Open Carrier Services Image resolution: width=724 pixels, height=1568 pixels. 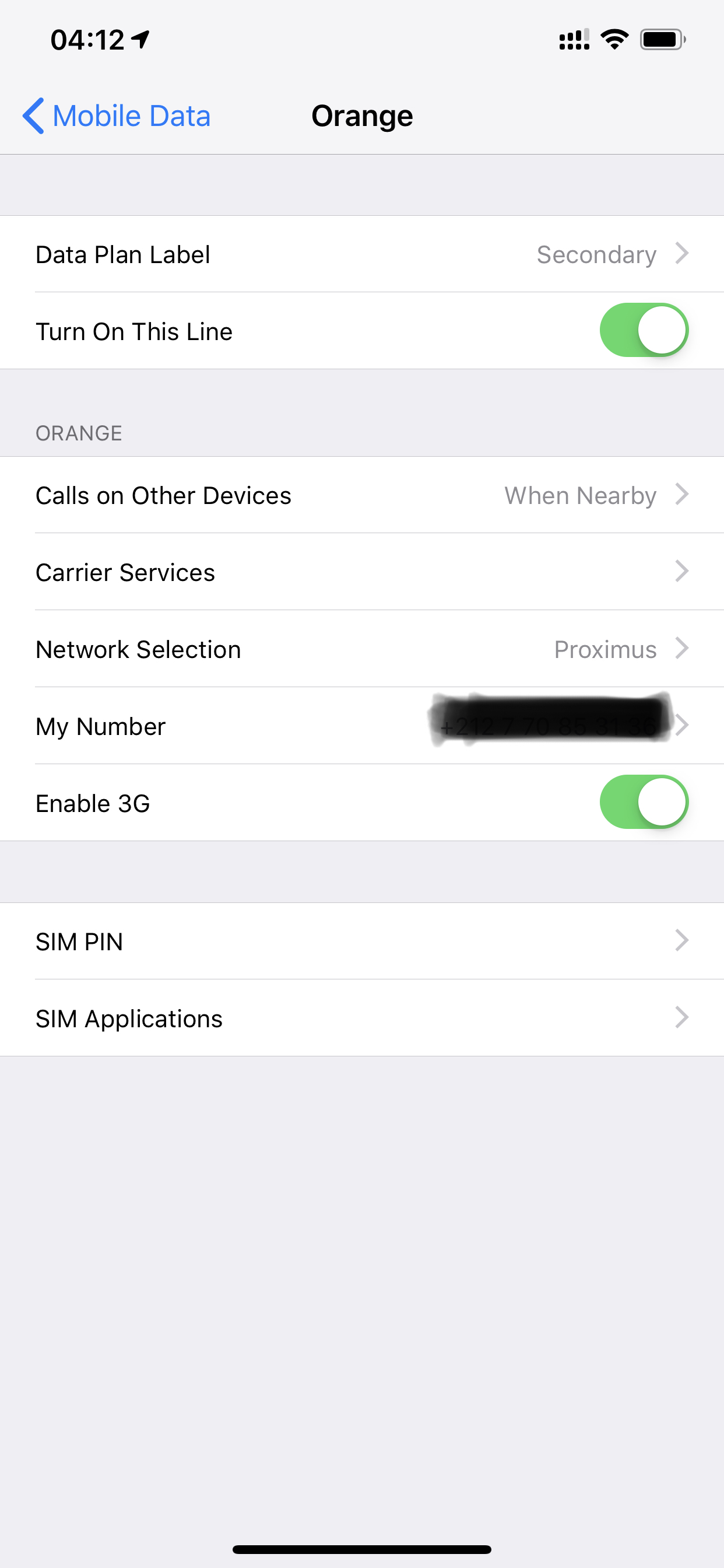click(361, 572)
